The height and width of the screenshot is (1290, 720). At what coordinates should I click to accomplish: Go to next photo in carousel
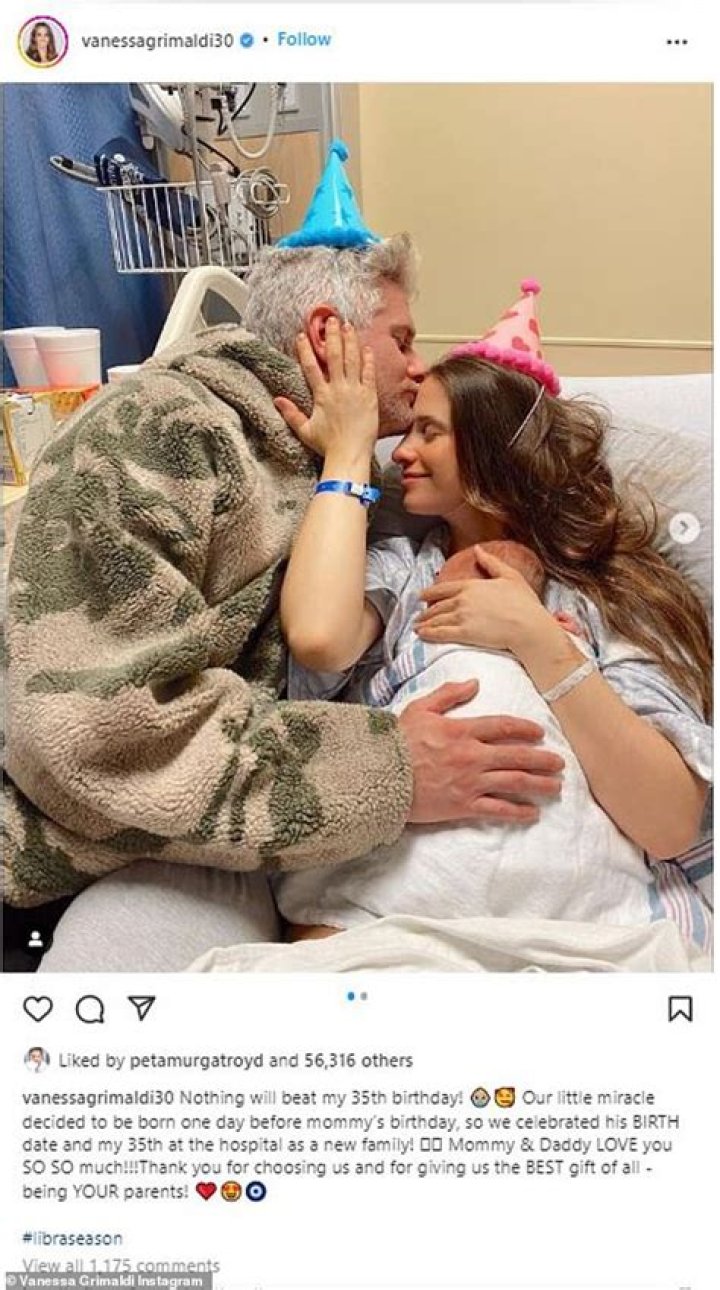click(x=684, y=530)
